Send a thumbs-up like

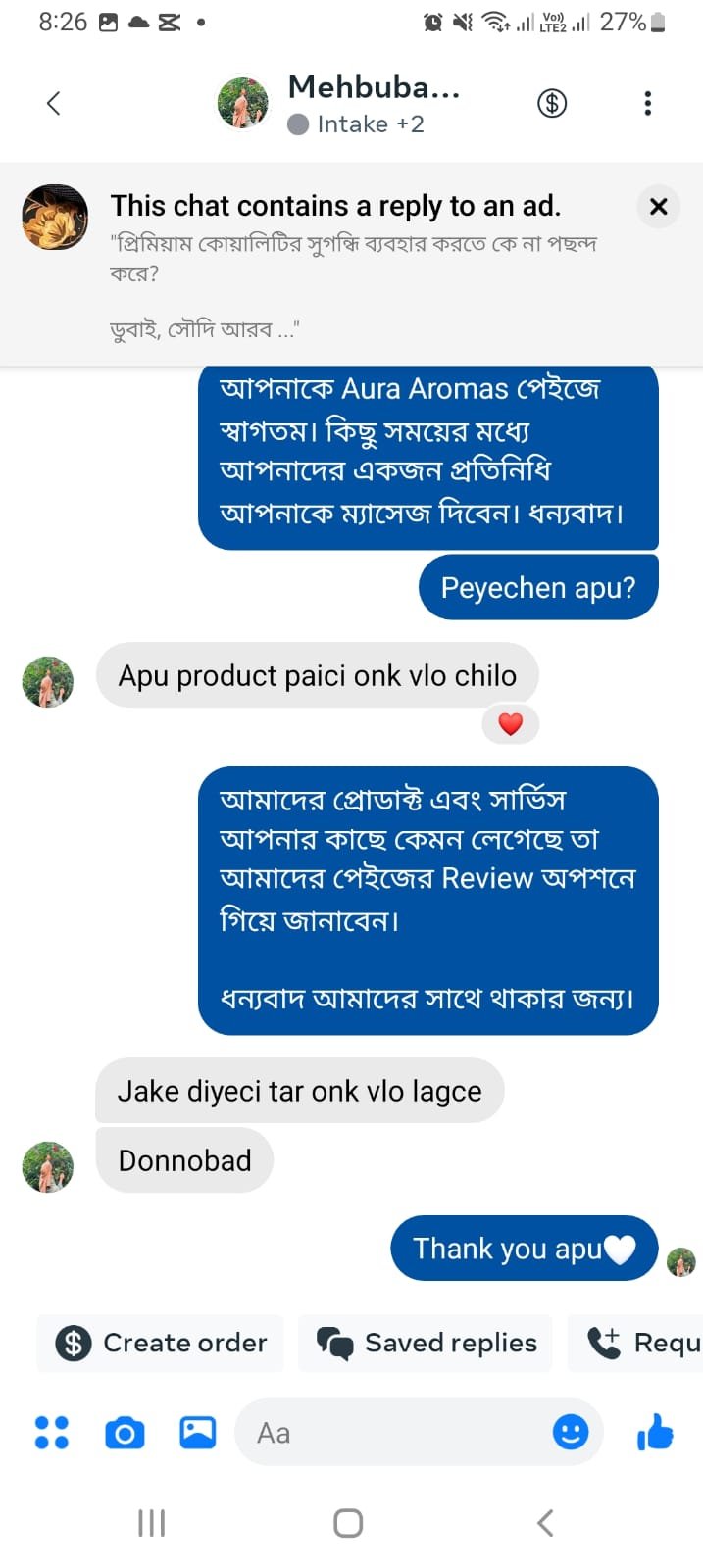pos(655,1433)
